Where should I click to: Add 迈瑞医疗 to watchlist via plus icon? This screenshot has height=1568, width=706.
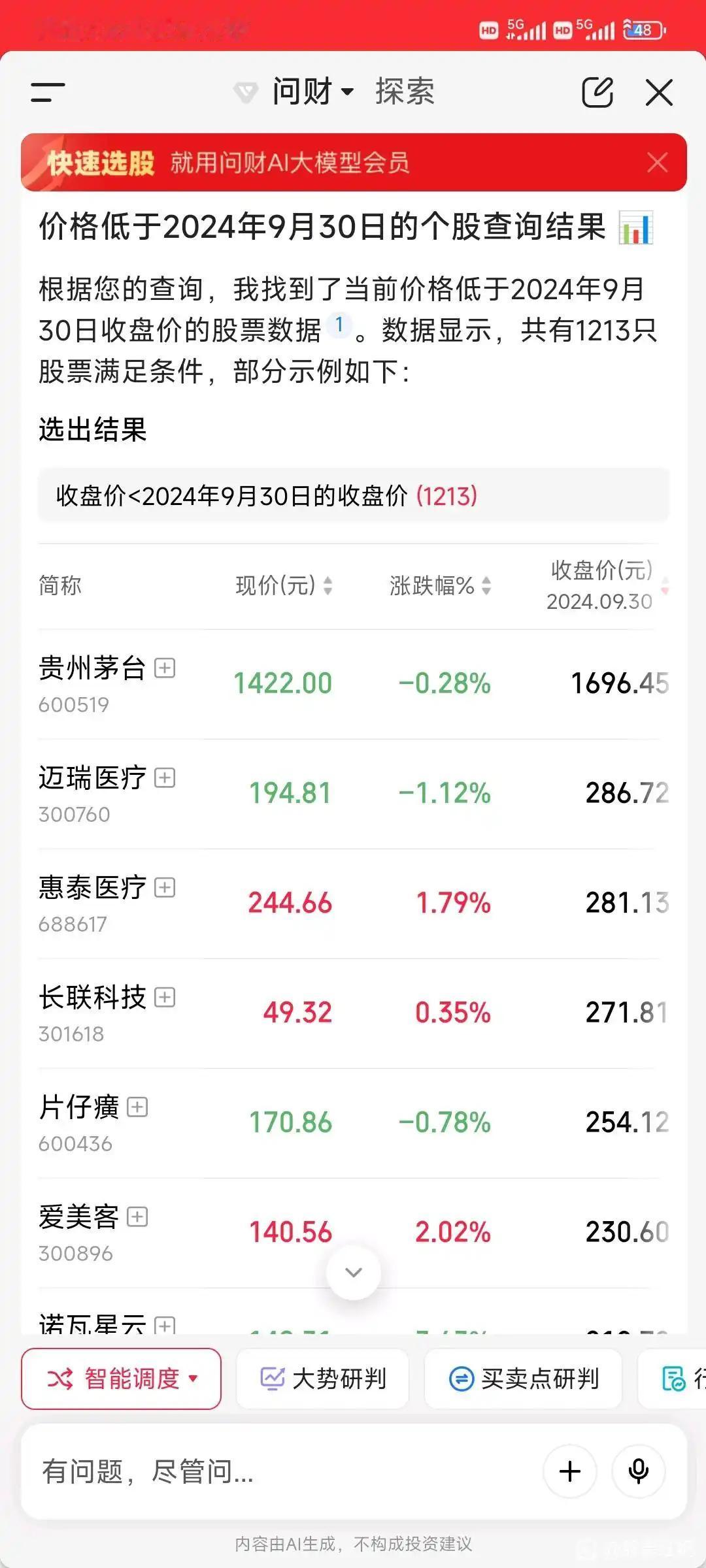coord(166,779)
